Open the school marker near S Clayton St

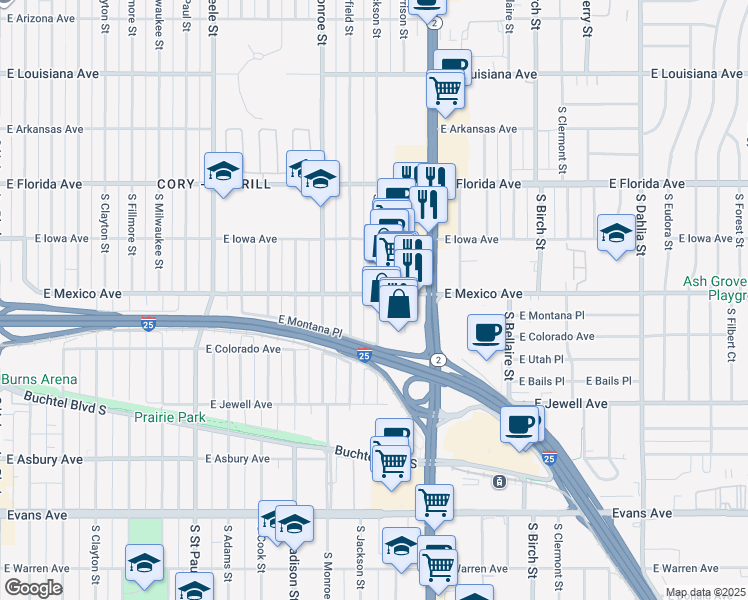pos(144,564)
